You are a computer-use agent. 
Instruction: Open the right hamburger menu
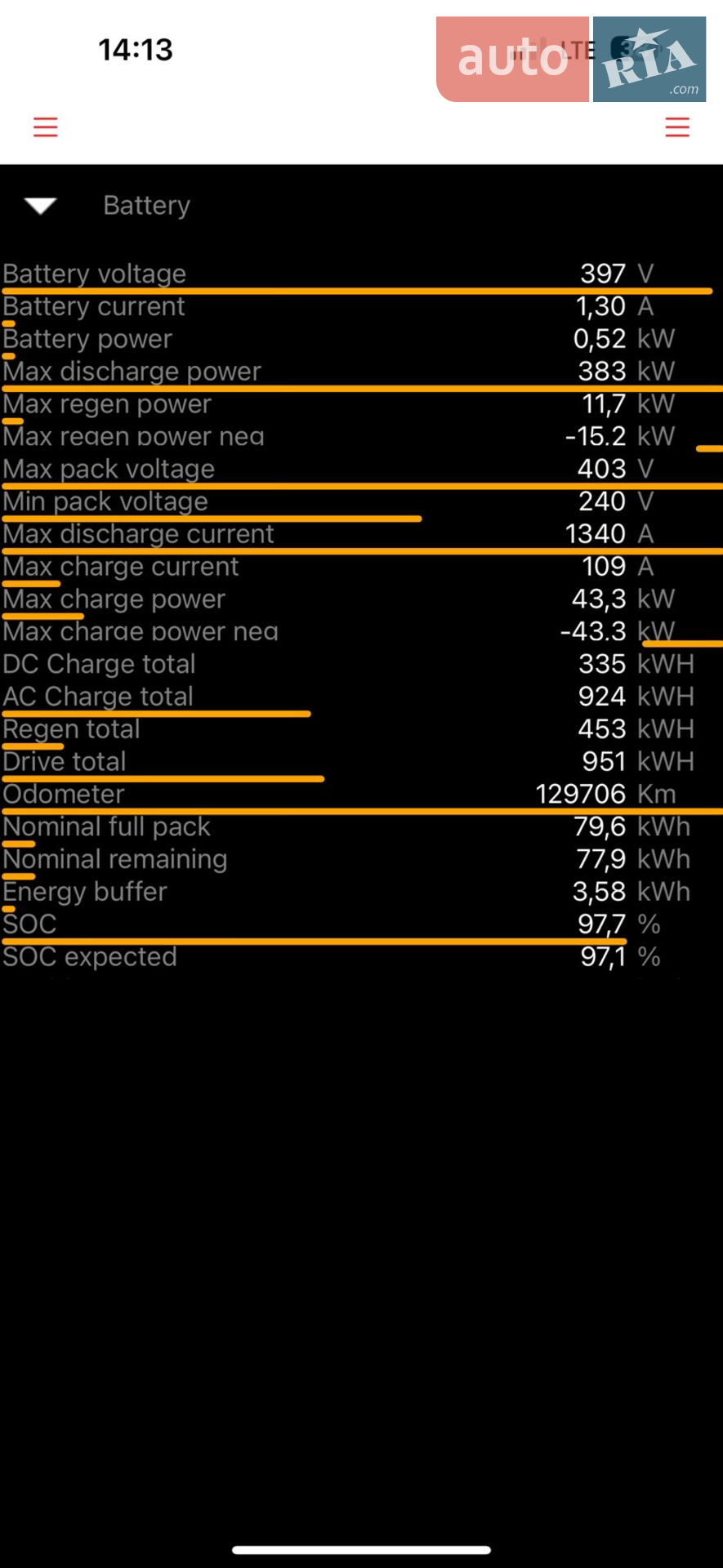[677, 127]
